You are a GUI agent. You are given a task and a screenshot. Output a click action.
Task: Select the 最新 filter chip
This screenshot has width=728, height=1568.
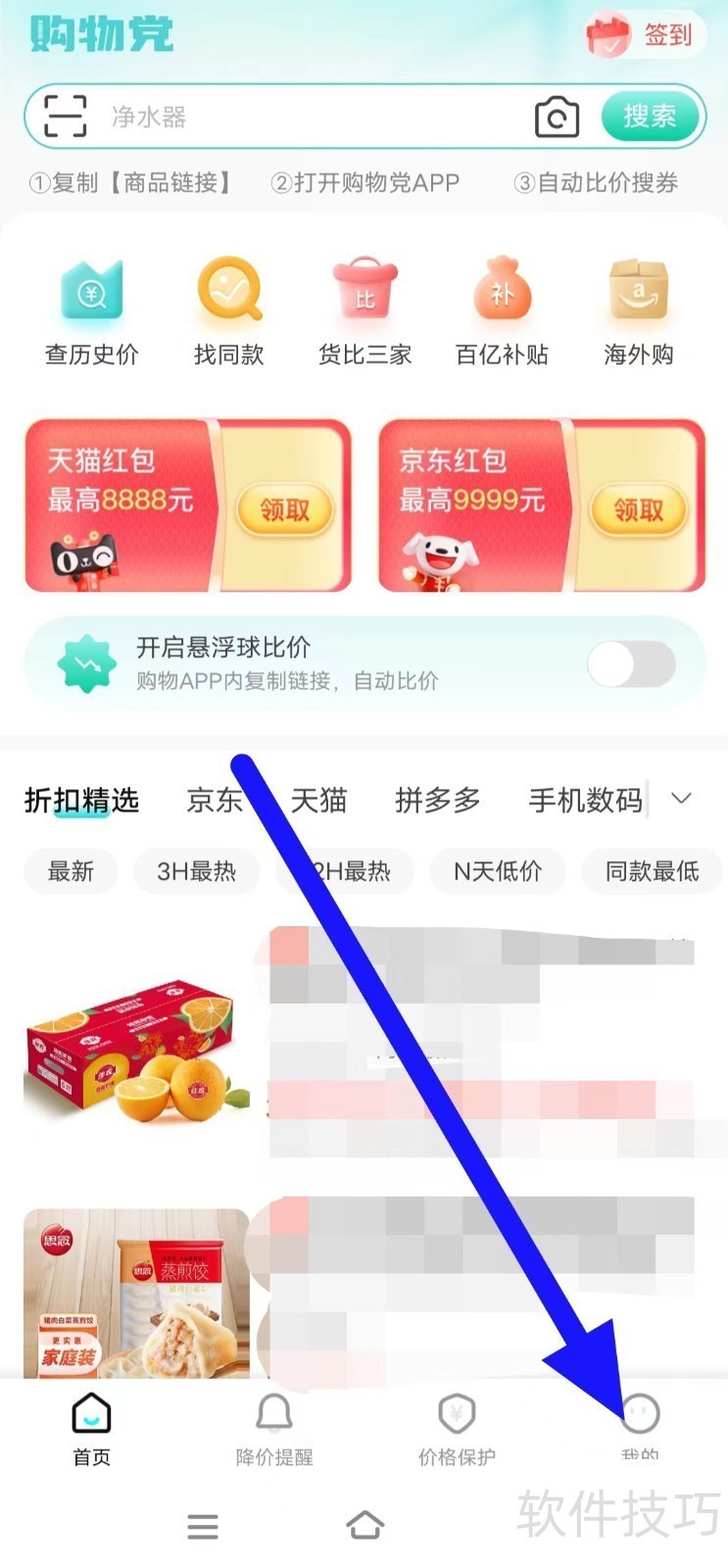click(70, 871)
